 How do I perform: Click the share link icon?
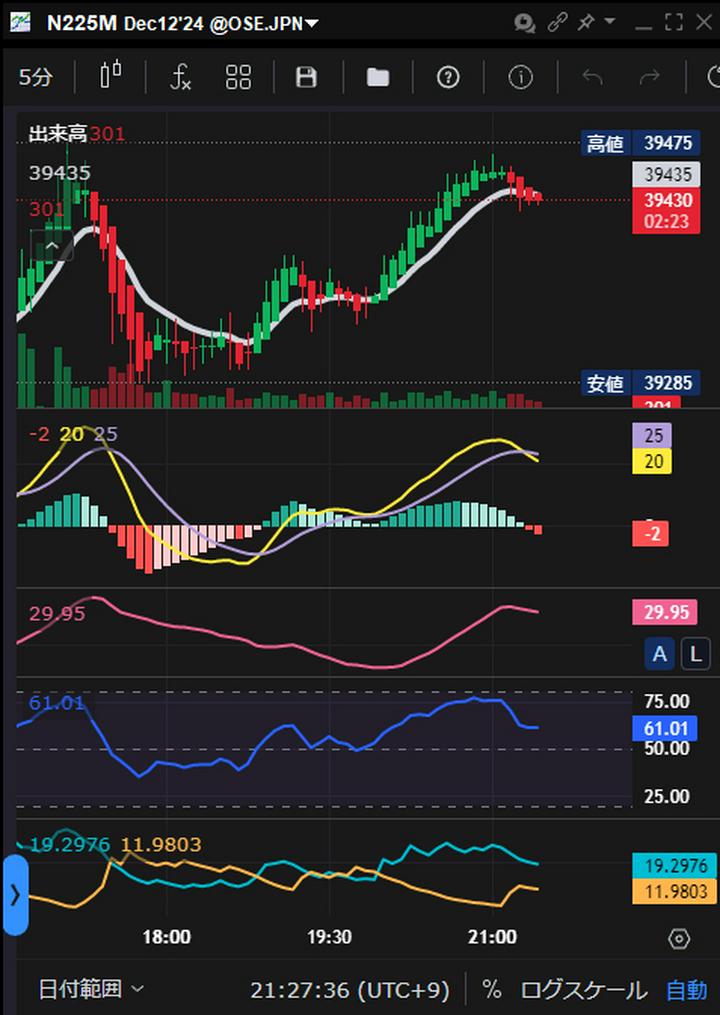point(557,22)
